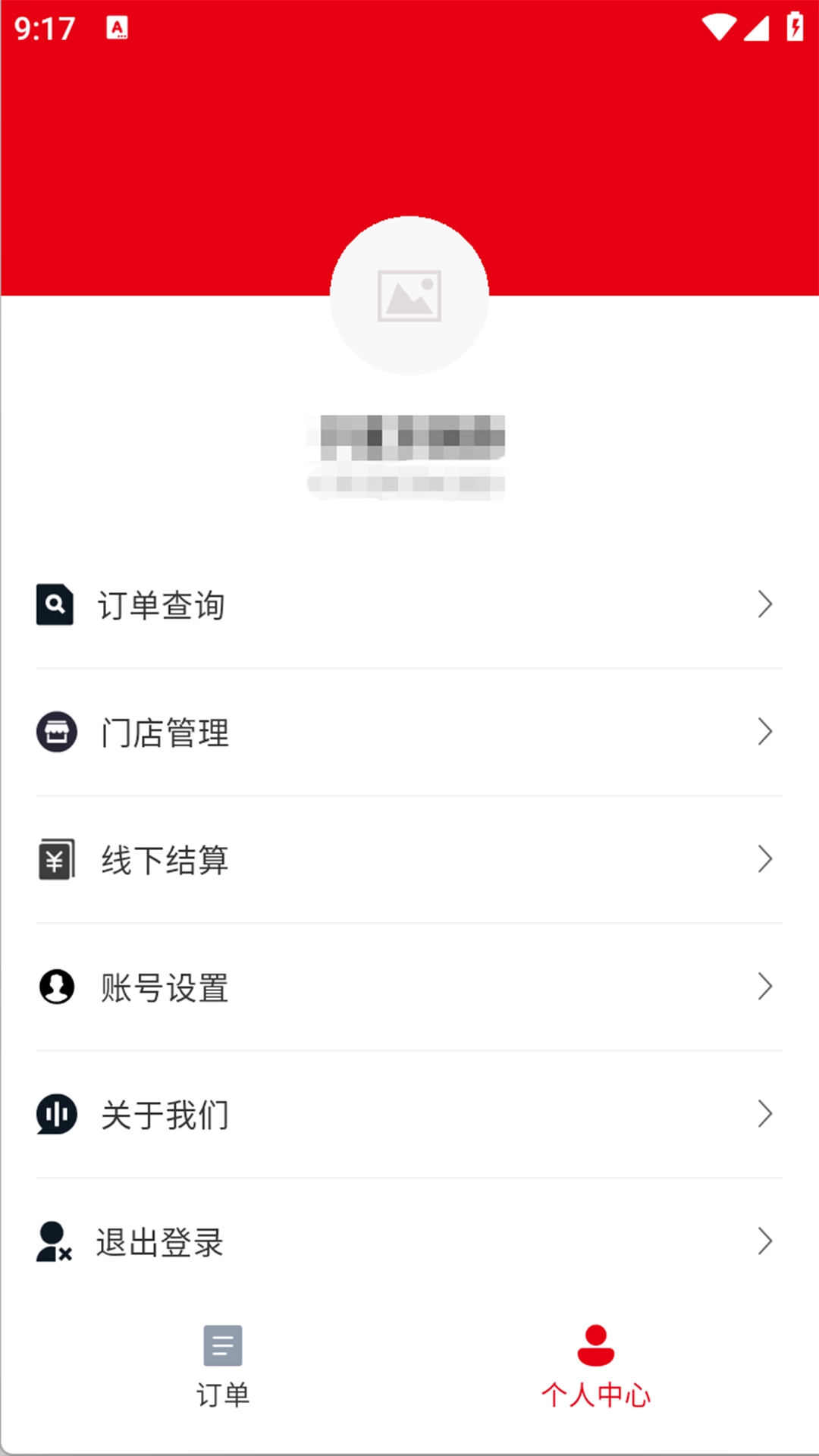Screen dimensions: 819x1456
Task: Tap the 线下结算 currency icon
Action: point(55,859)
